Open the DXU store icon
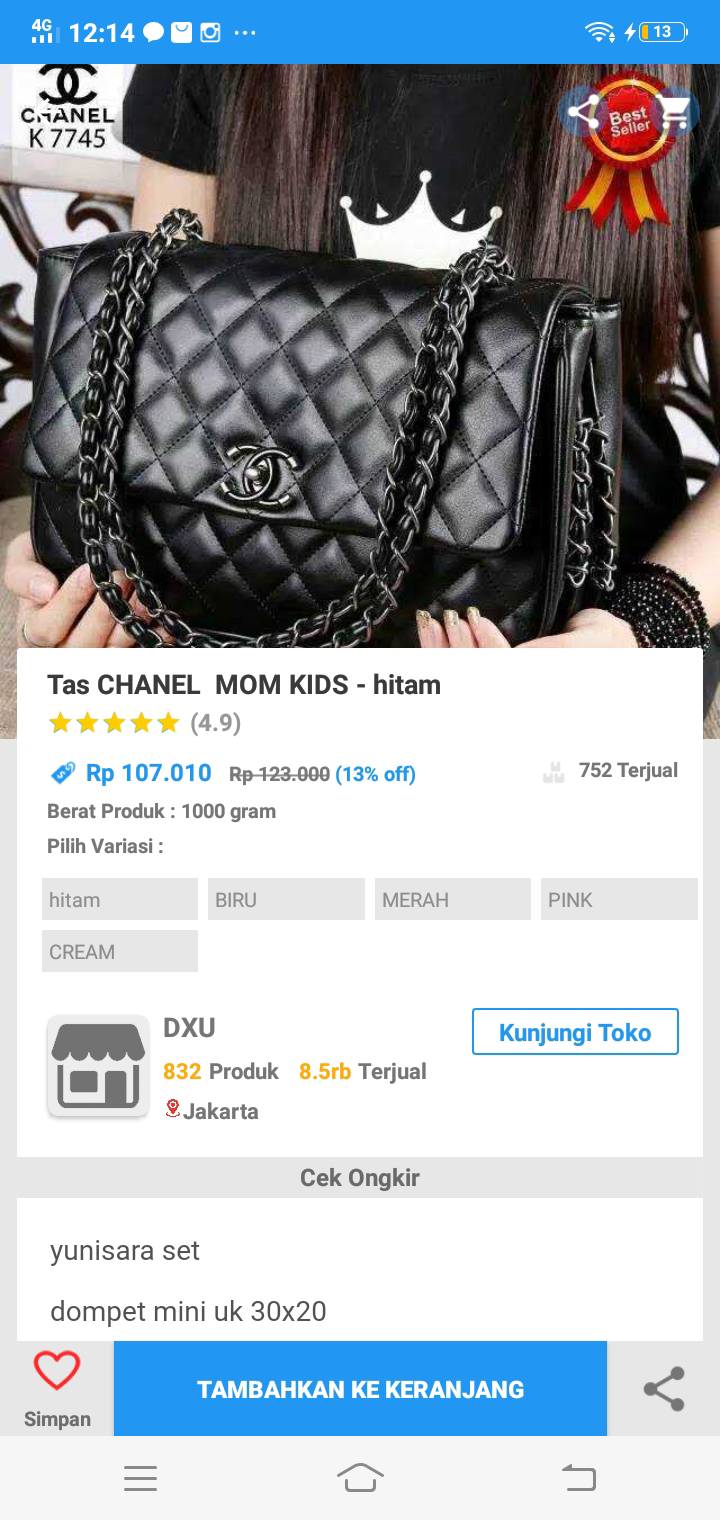Viewport: 720px width, 1520px height. coord(98,1067)
